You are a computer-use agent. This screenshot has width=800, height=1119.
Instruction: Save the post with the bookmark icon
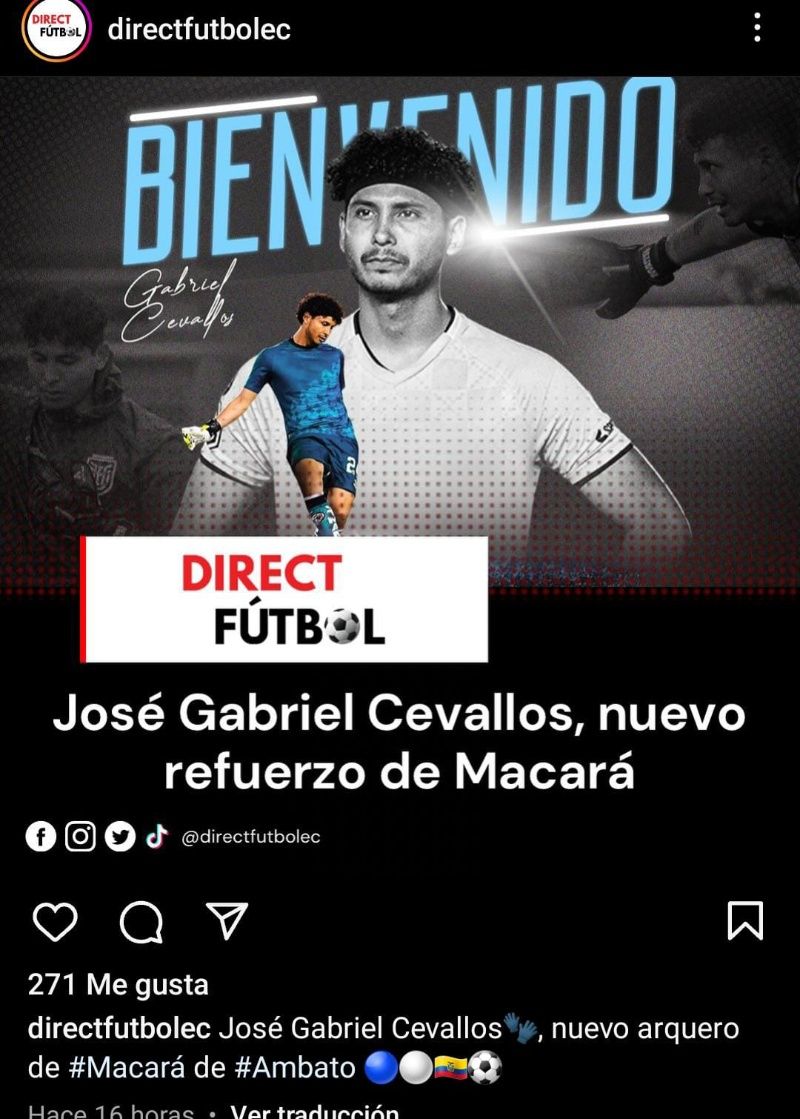pos(745,921)
